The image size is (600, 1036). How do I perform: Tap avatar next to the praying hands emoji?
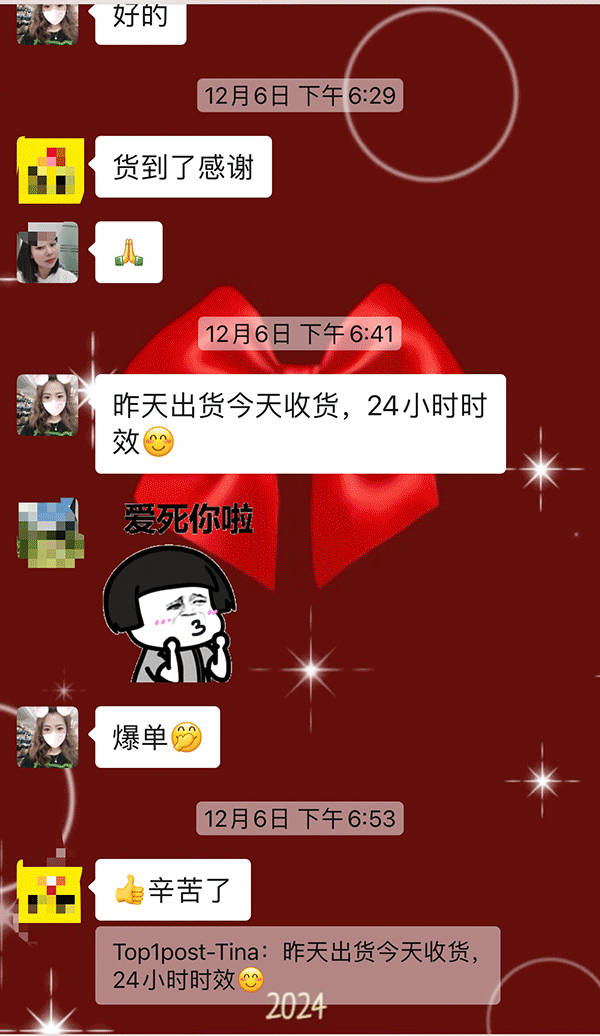coord(48,252)
